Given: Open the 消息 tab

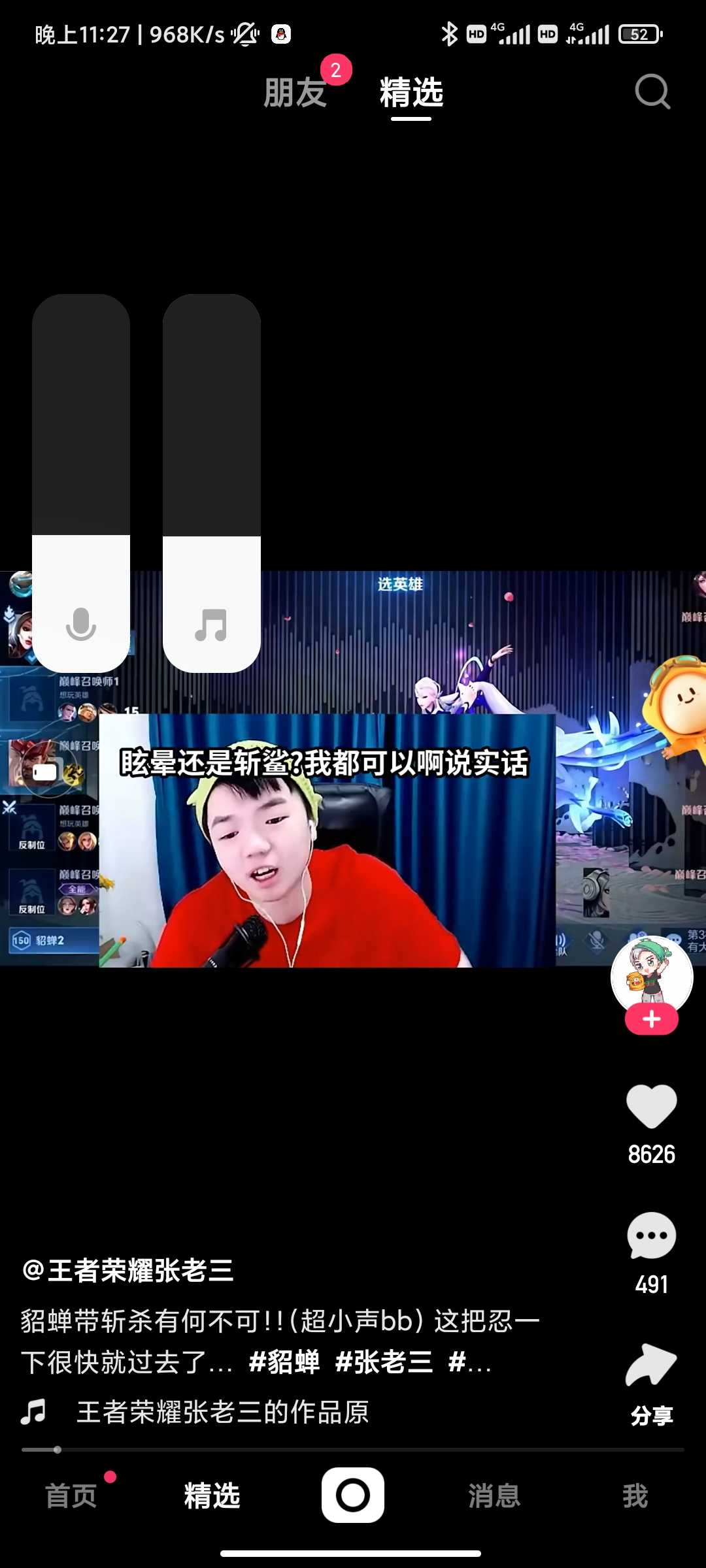Looking at the screenshot, I should 494,1495.
